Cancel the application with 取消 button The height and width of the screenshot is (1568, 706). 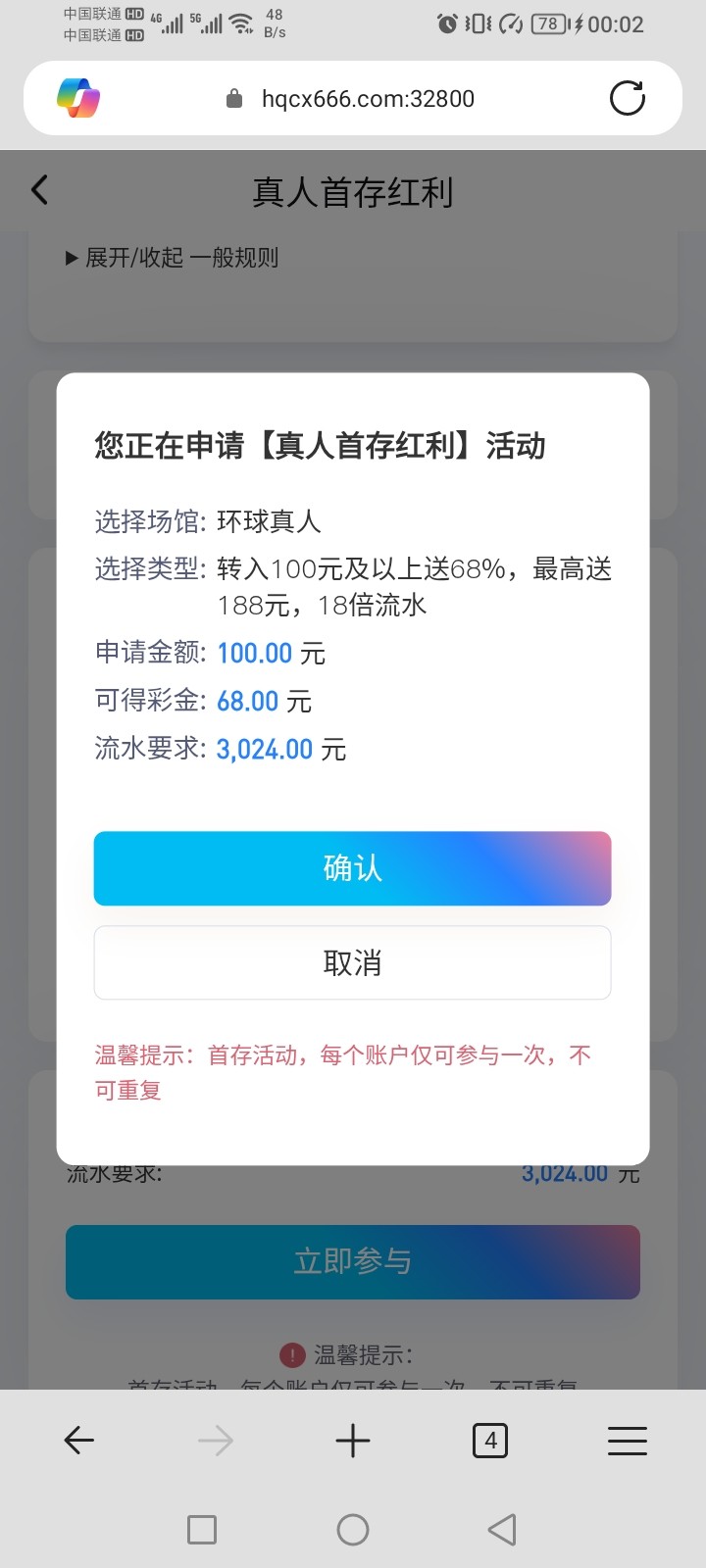[352, 962]
